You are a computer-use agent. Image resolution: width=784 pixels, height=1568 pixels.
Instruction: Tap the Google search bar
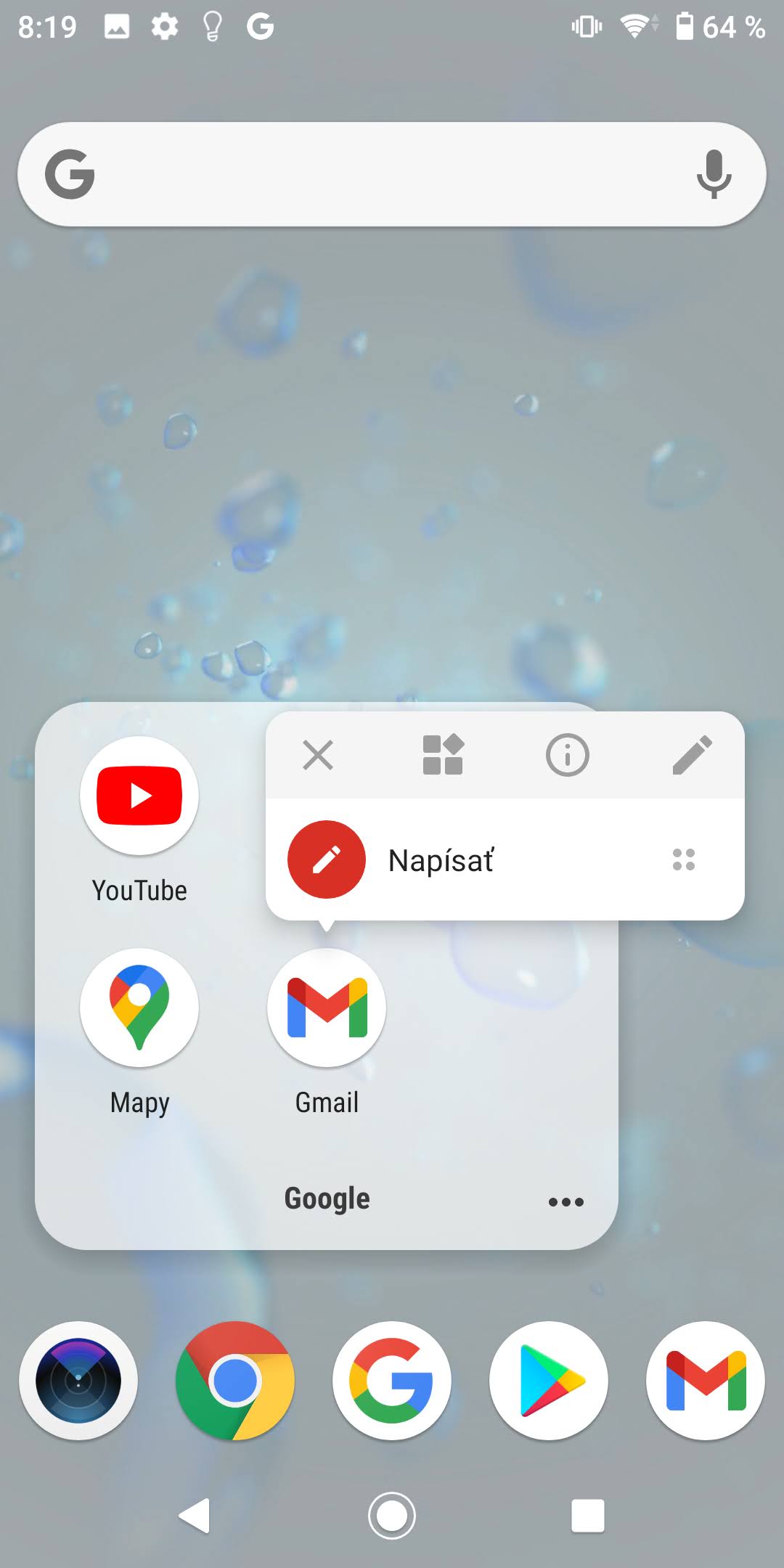coord(392,174)
